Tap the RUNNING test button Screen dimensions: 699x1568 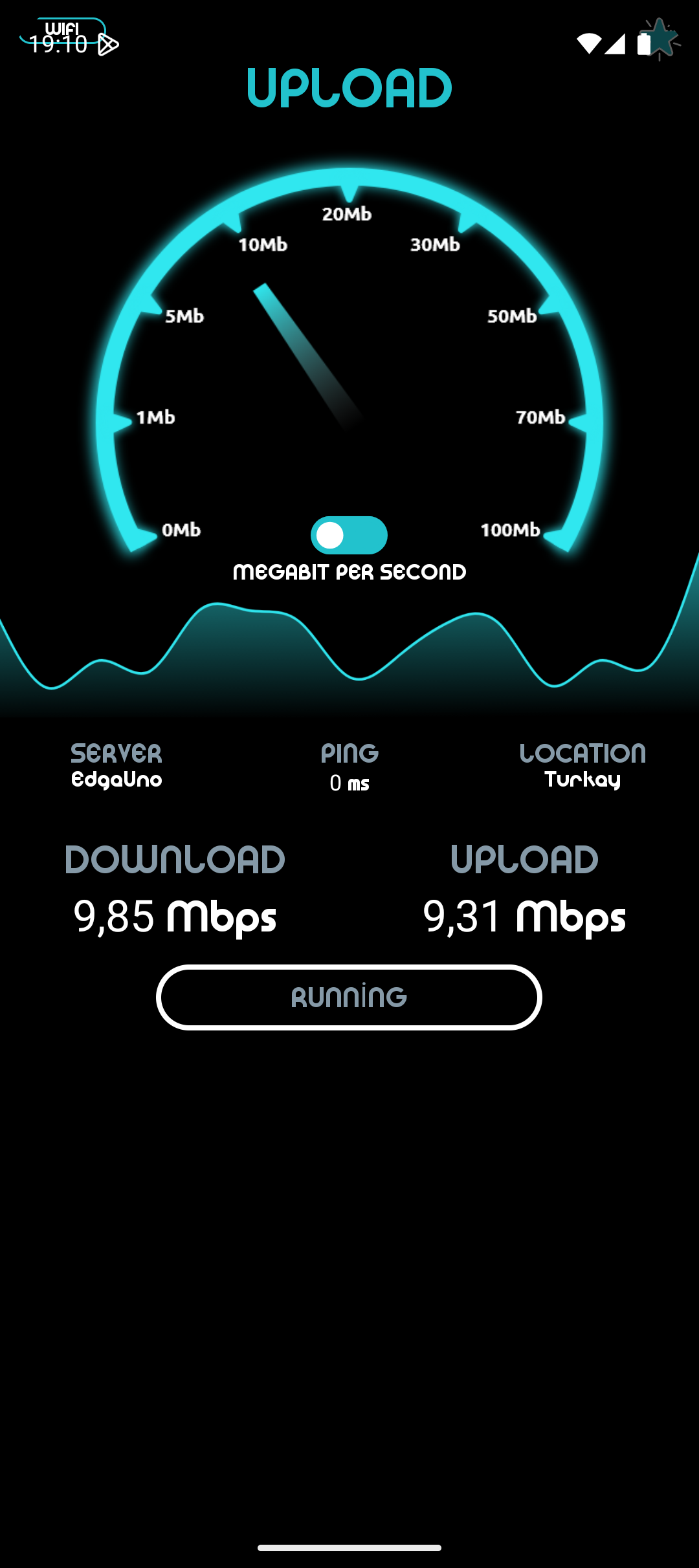349,997
